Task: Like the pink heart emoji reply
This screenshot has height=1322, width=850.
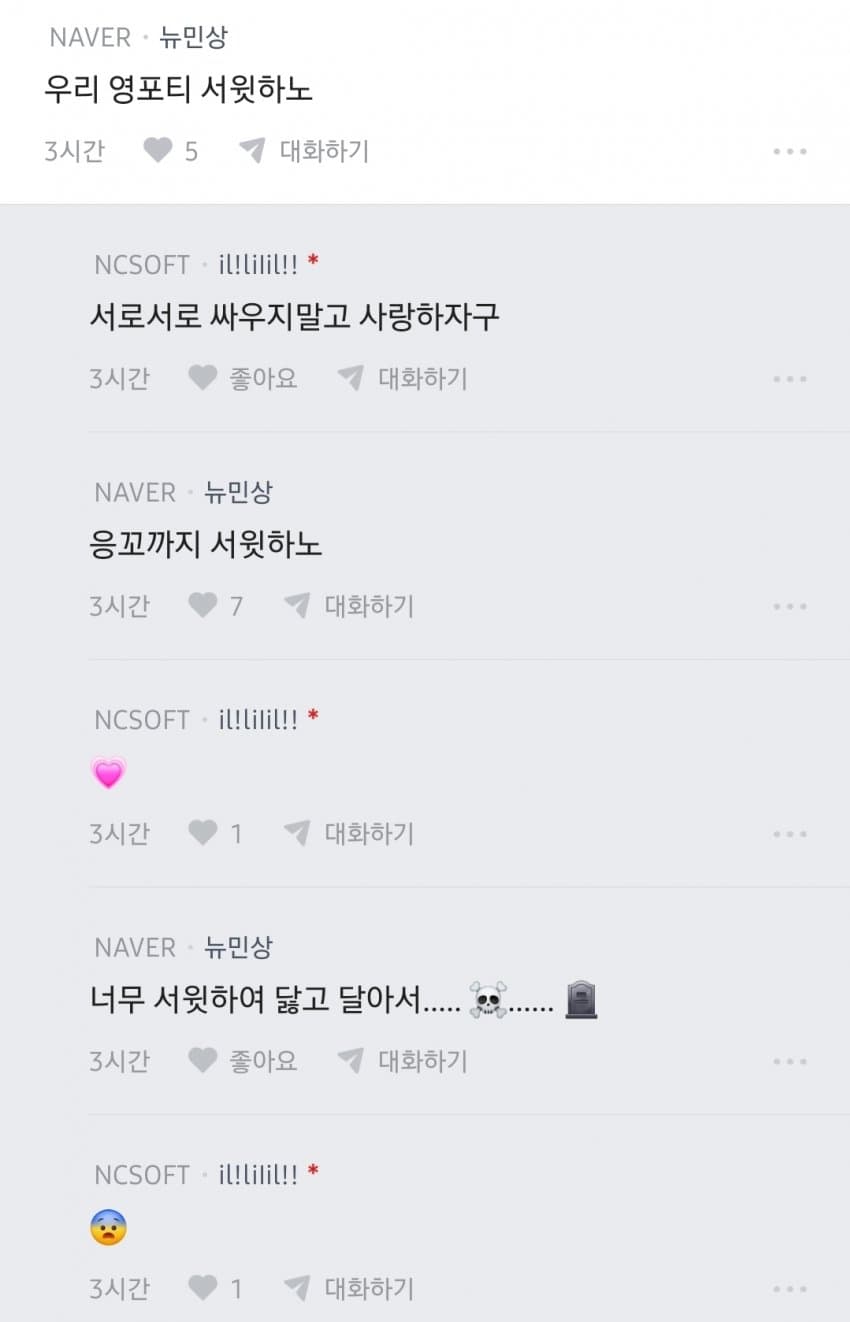Action: (x=204, y=833)
